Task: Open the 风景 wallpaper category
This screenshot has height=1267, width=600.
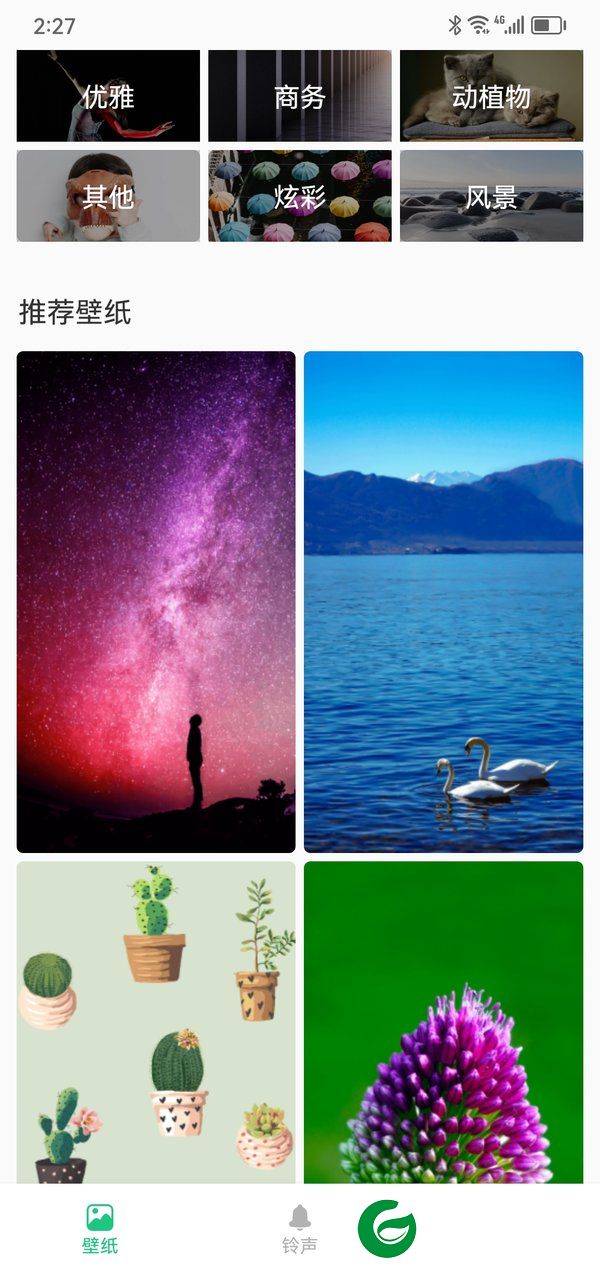Action: [x=491, y=196]
